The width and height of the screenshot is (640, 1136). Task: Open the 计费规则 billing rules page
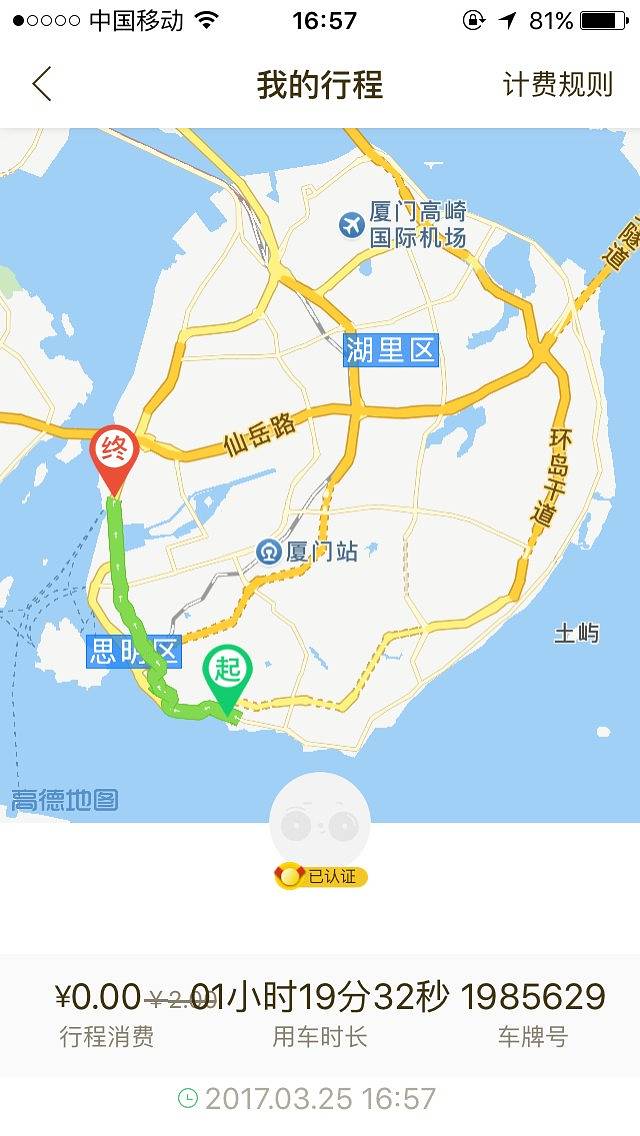(x=557, y=85)
